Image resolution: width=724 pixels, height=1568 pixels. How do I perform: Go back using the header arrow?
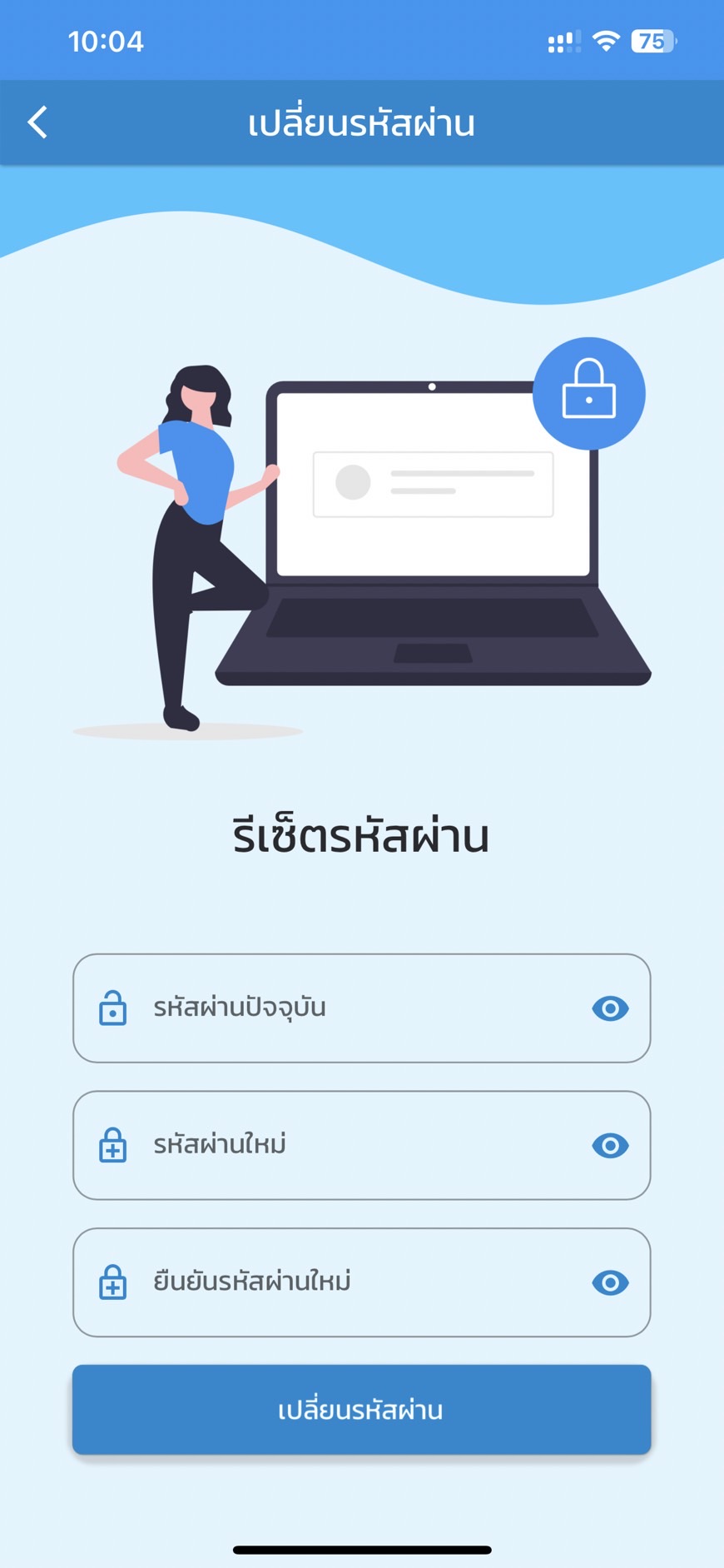pos(37,122)
